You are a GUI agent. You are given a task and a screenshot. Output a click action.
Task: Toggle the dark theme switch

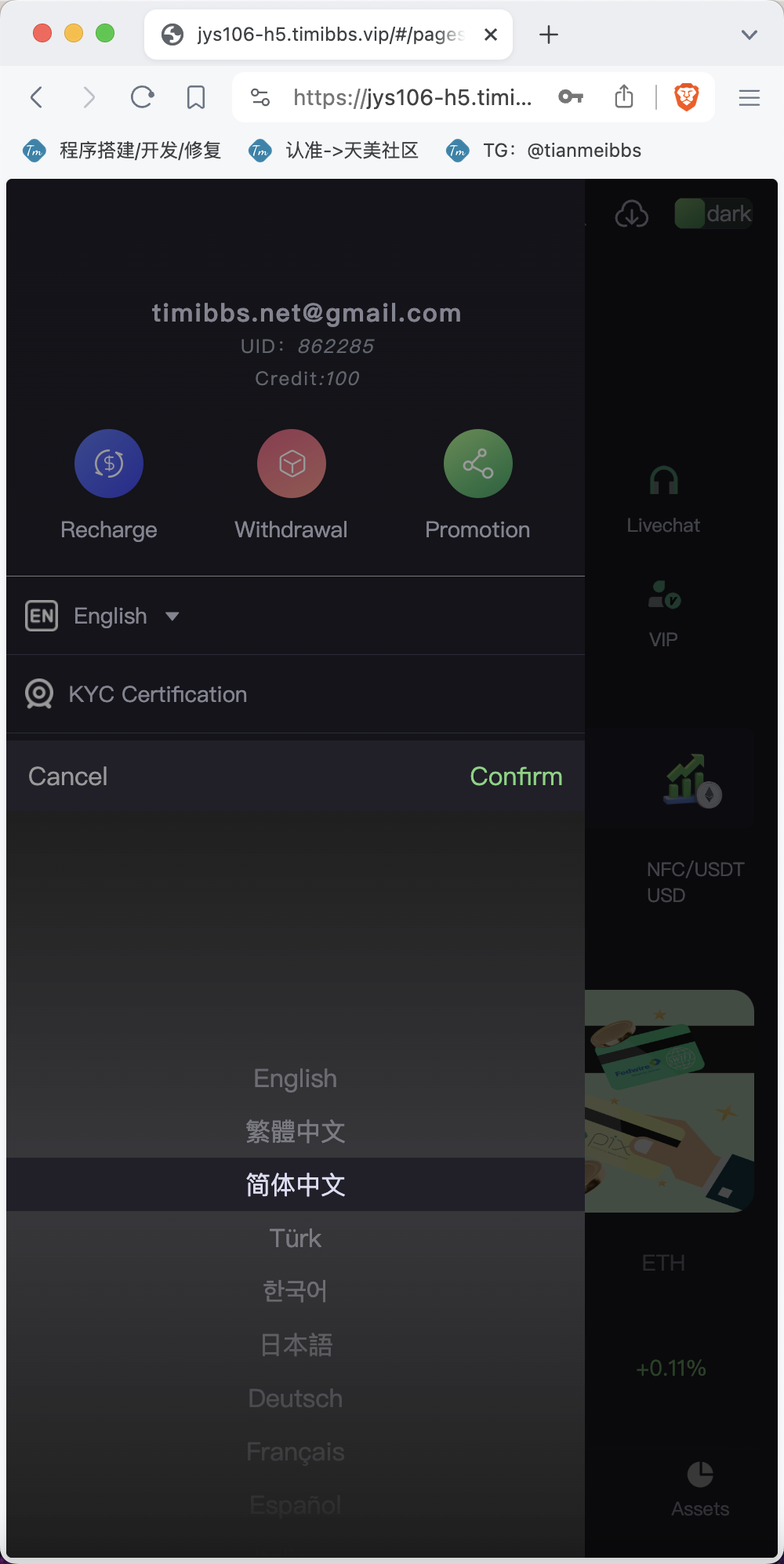713,213
